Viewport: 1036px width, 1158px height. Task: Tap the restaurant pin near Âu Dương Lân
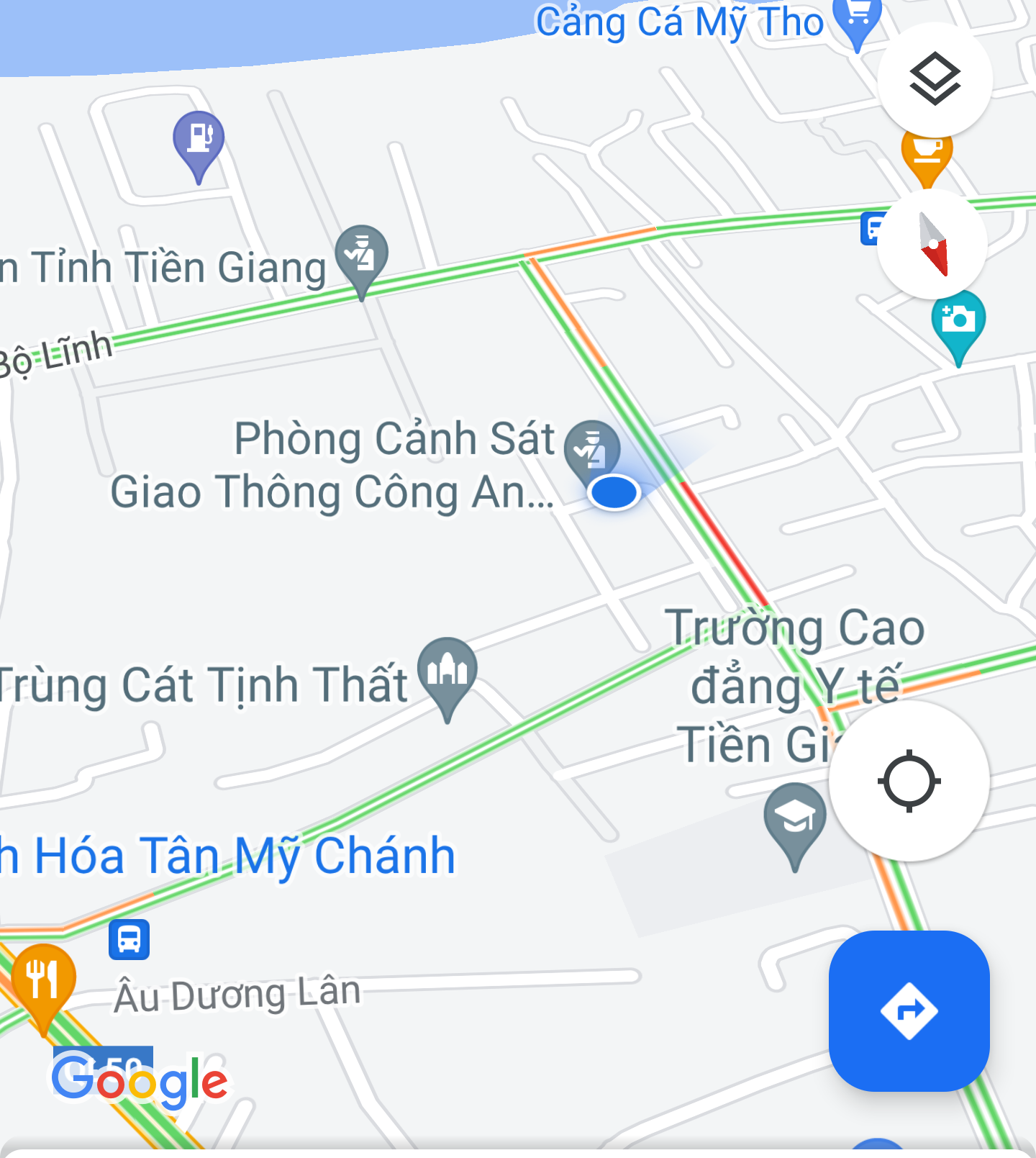(x=43, y=980)
